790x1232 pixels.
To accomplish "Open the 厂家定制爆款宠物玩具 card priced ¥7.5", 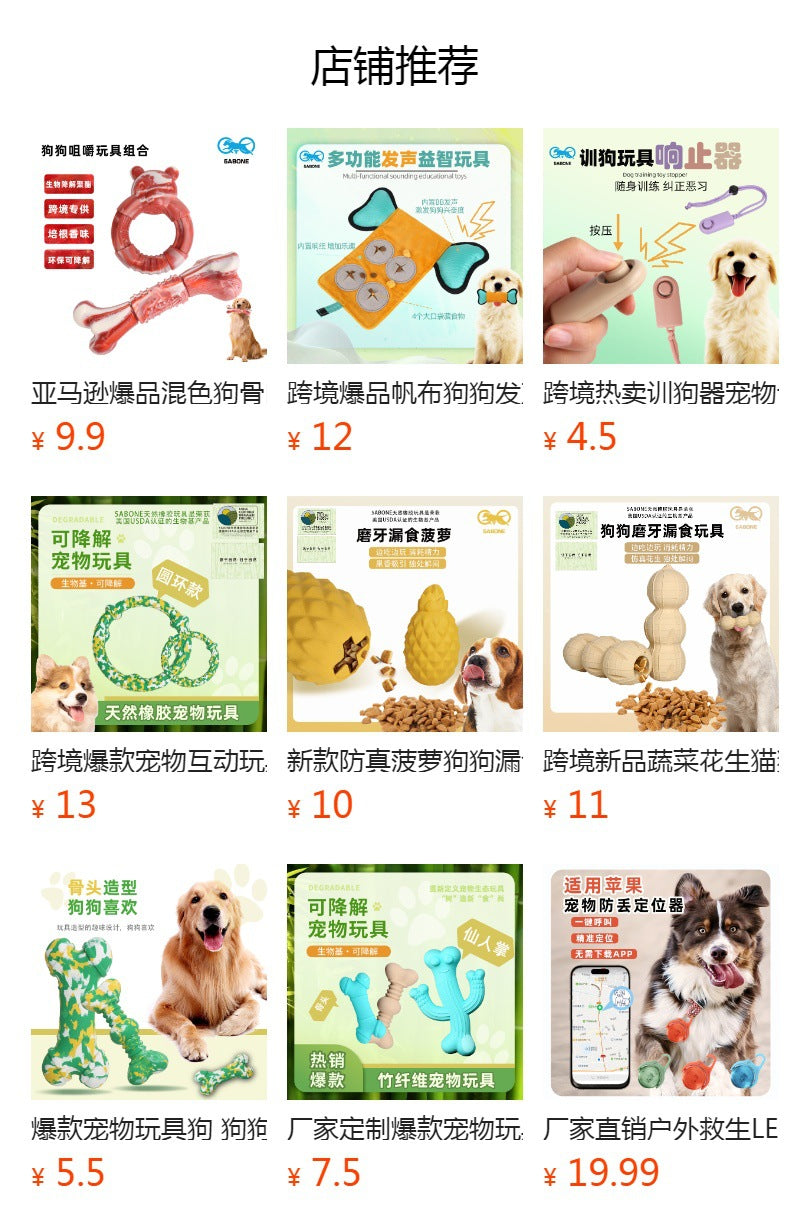I will 404,982.
